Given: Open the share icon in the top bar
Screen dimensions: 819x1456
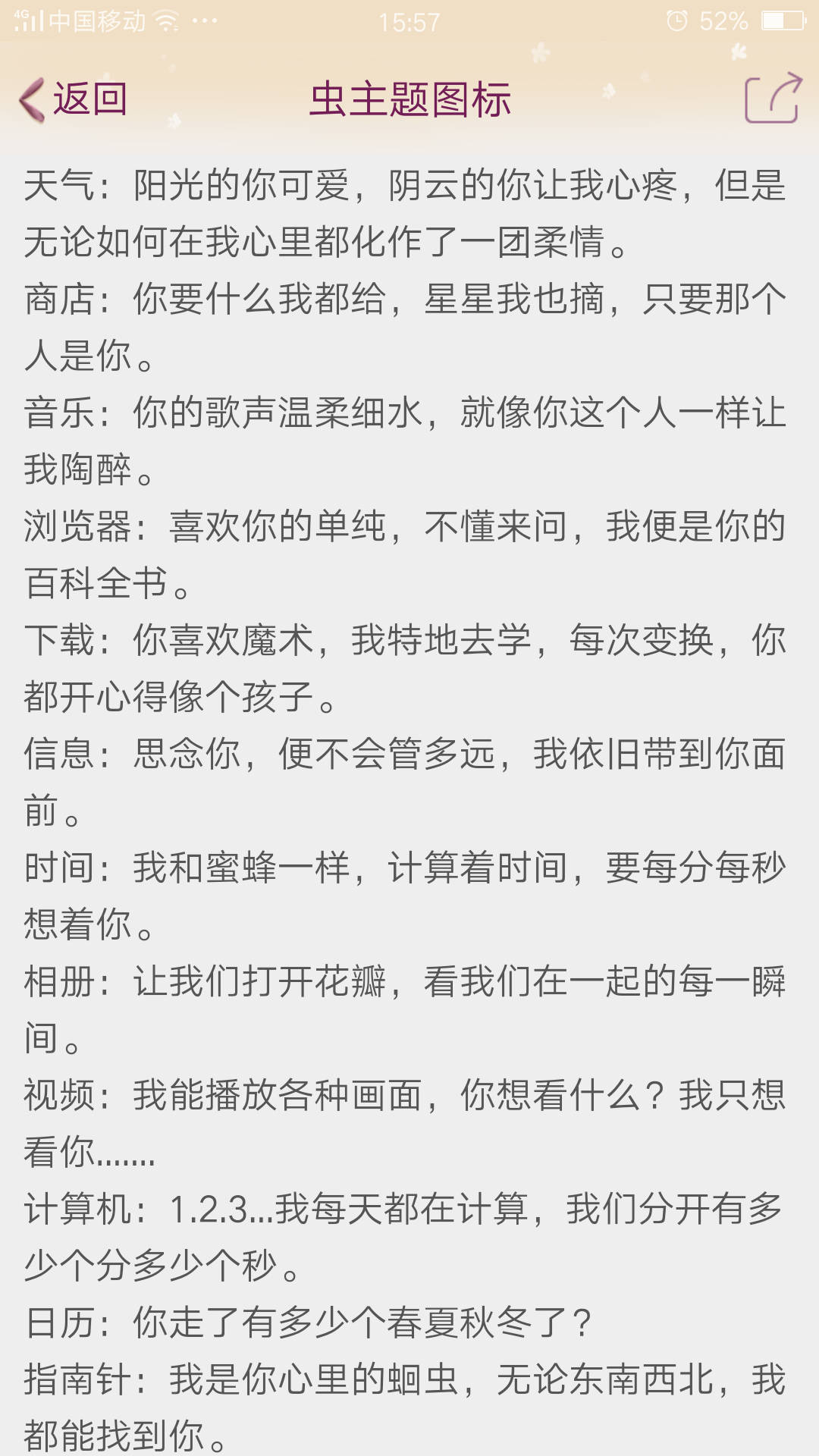Looking at the screenshot, I should point(773,99).
